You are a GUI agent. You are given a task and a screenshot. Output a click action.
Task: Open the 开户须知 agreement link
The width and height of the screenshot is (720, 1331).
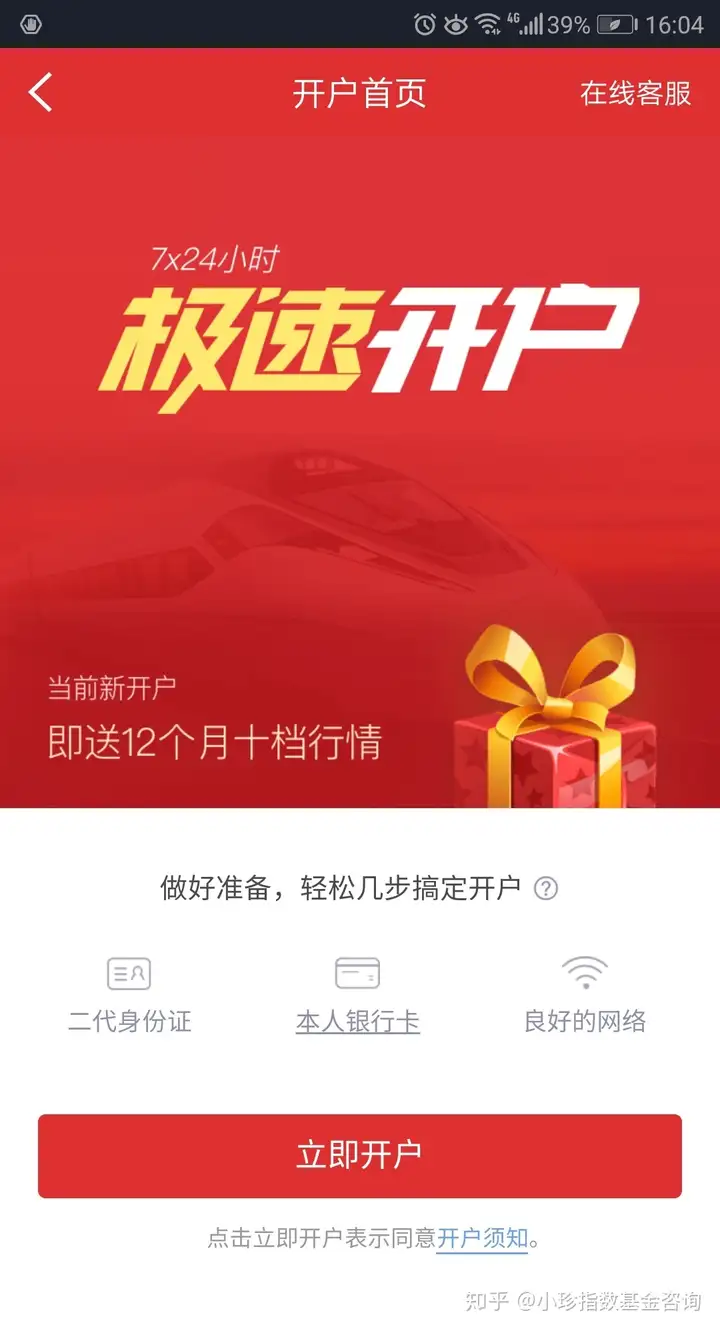[482, 1238]
